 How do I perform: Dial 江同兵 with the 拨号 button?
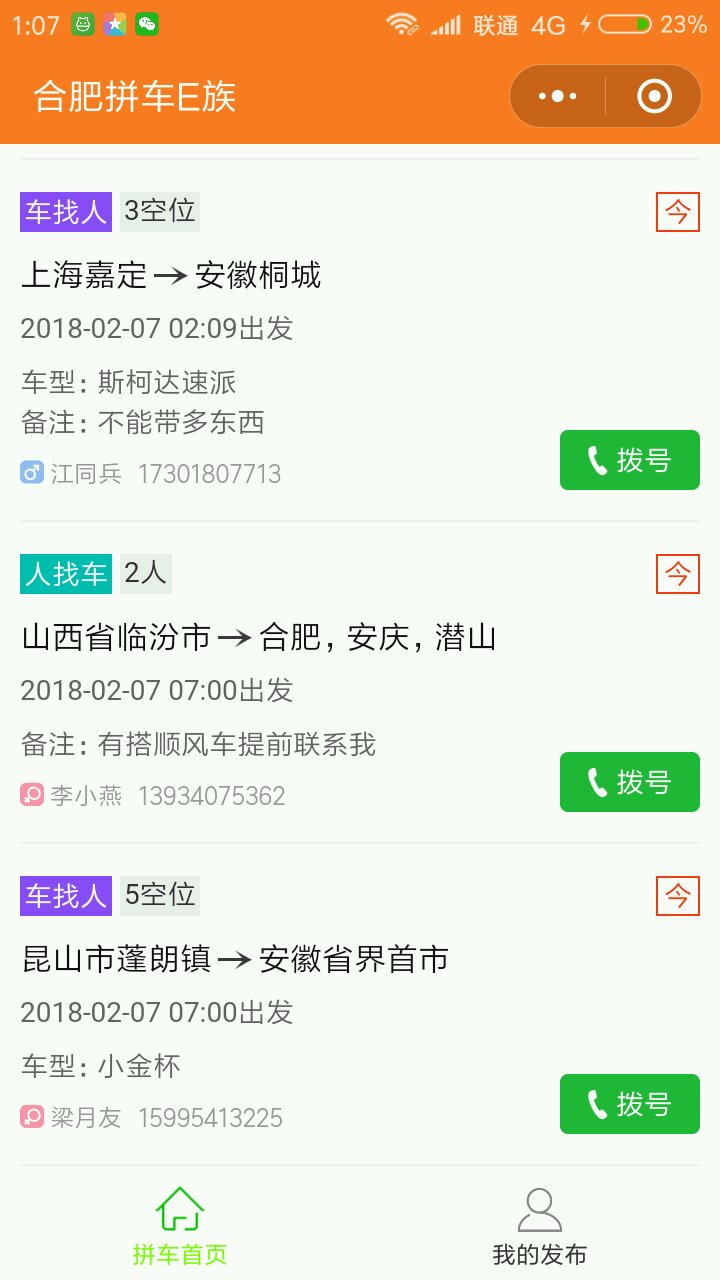[630, 460]
